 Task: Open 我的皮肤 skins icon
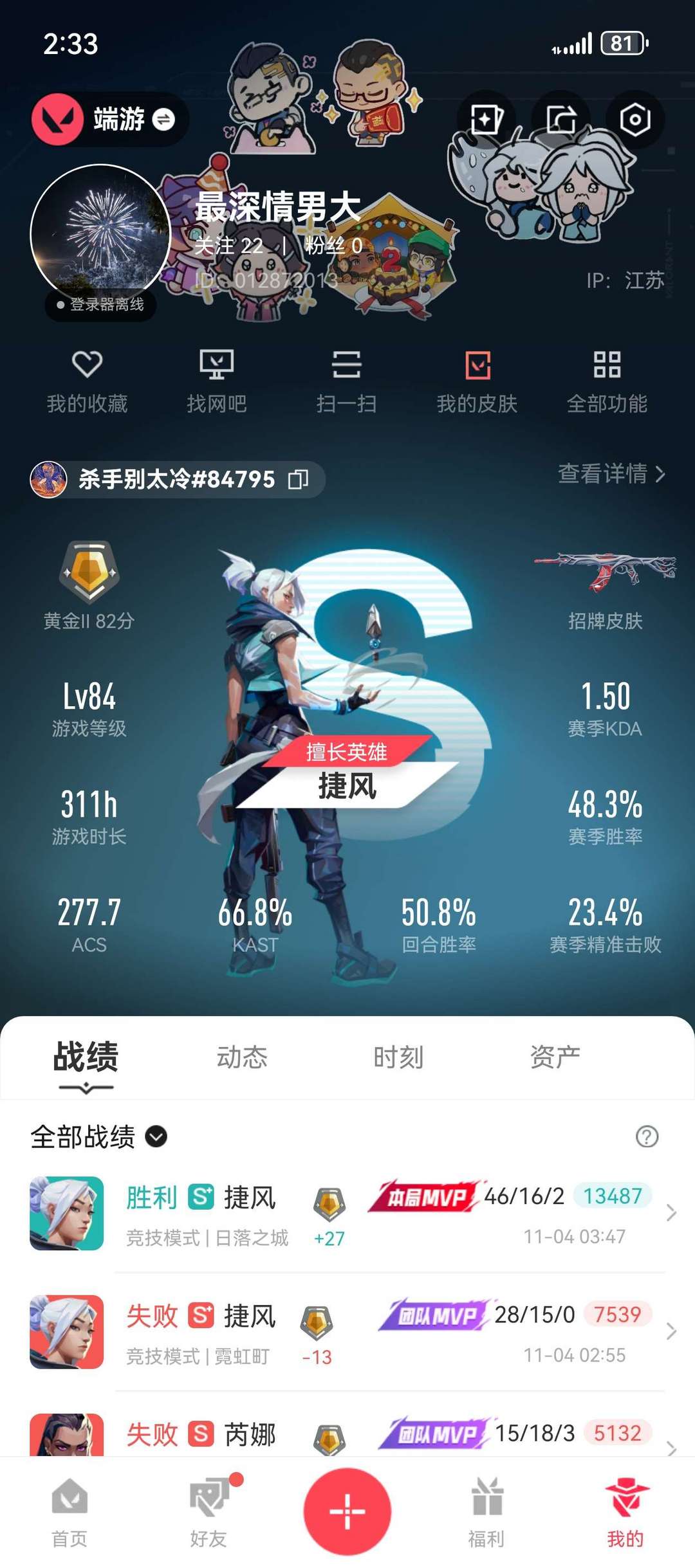pos(477,367)
